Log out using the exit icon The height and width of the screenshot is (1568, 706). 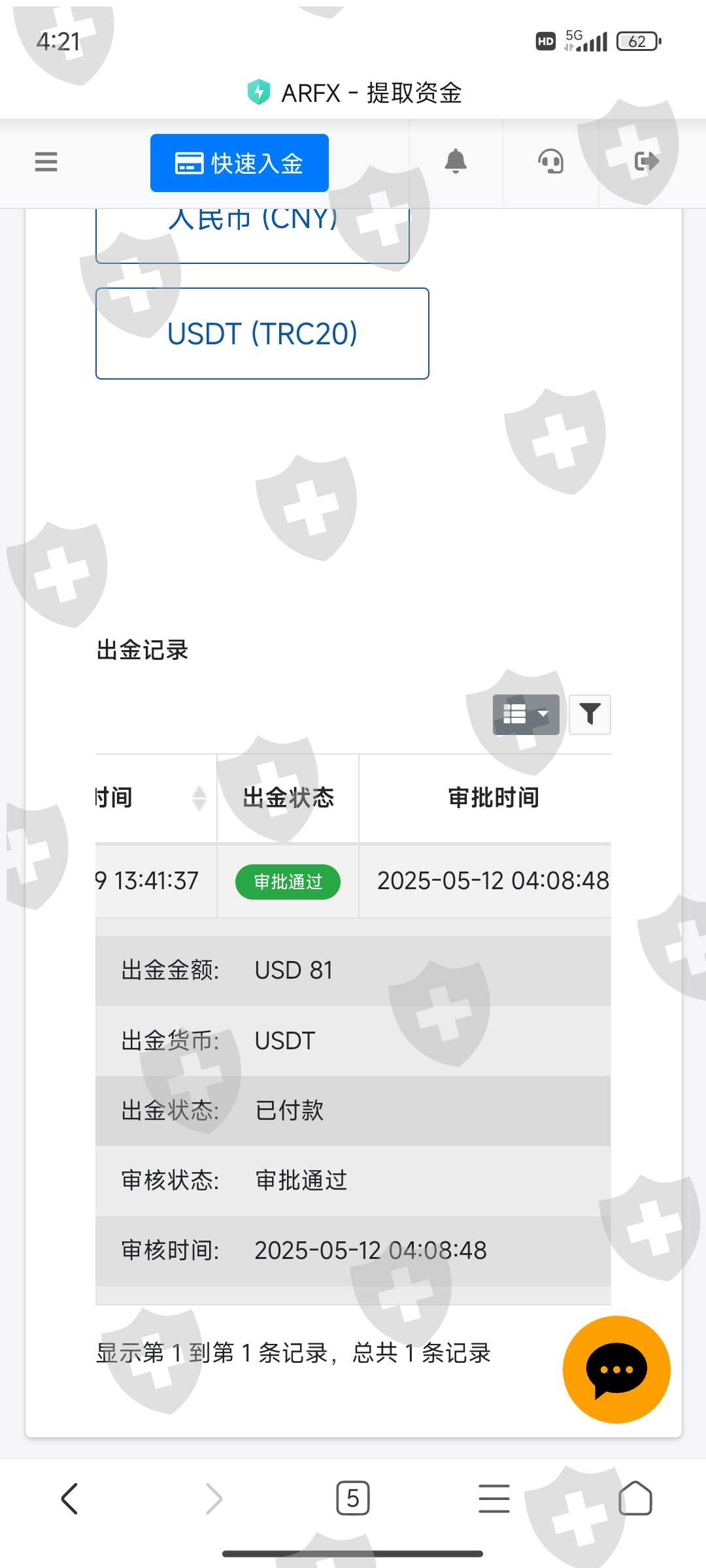(x=647, y=161)
